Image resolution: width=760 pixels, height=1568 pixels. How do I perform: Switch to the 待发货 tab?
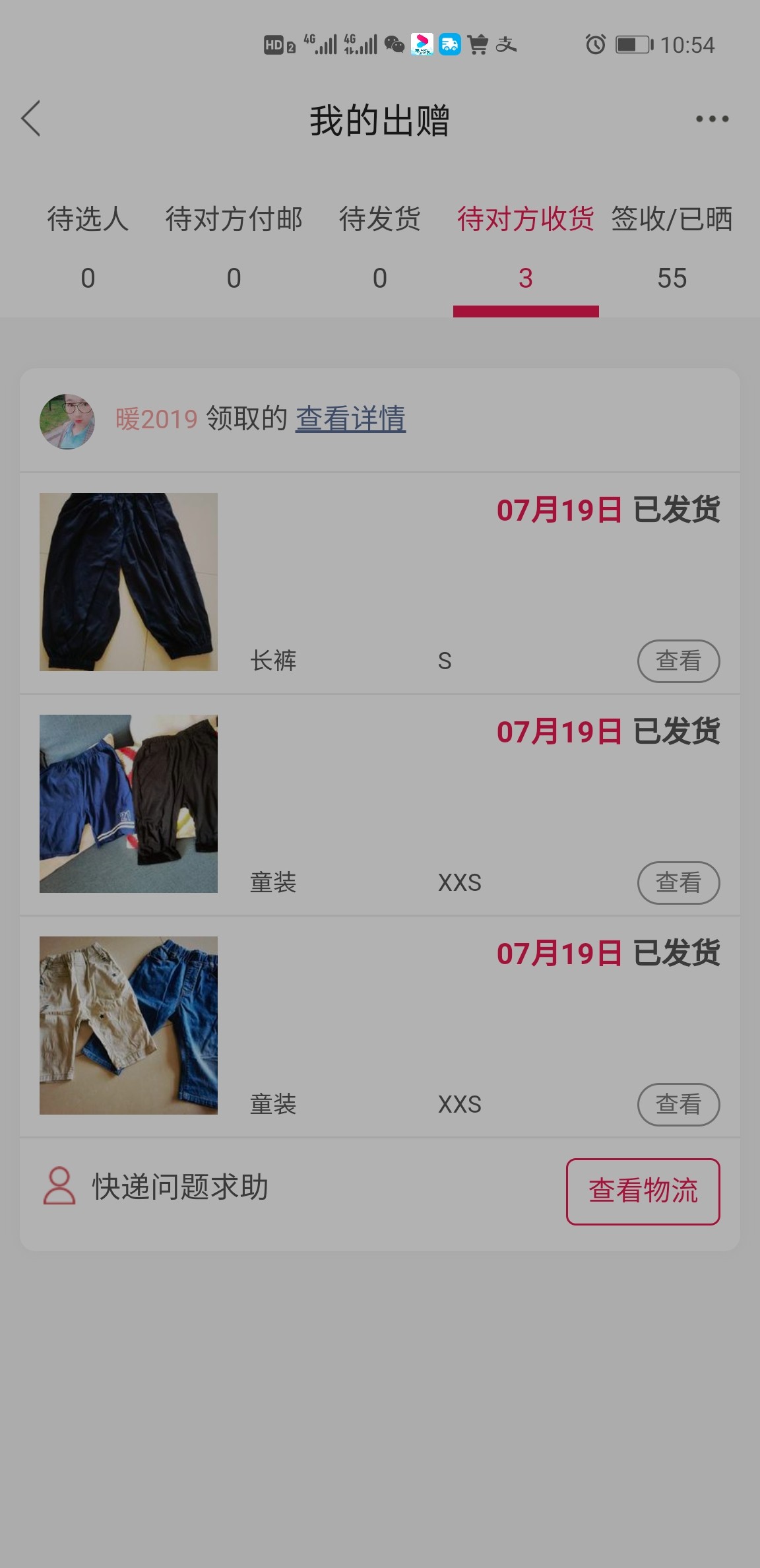tap(379, 244)
